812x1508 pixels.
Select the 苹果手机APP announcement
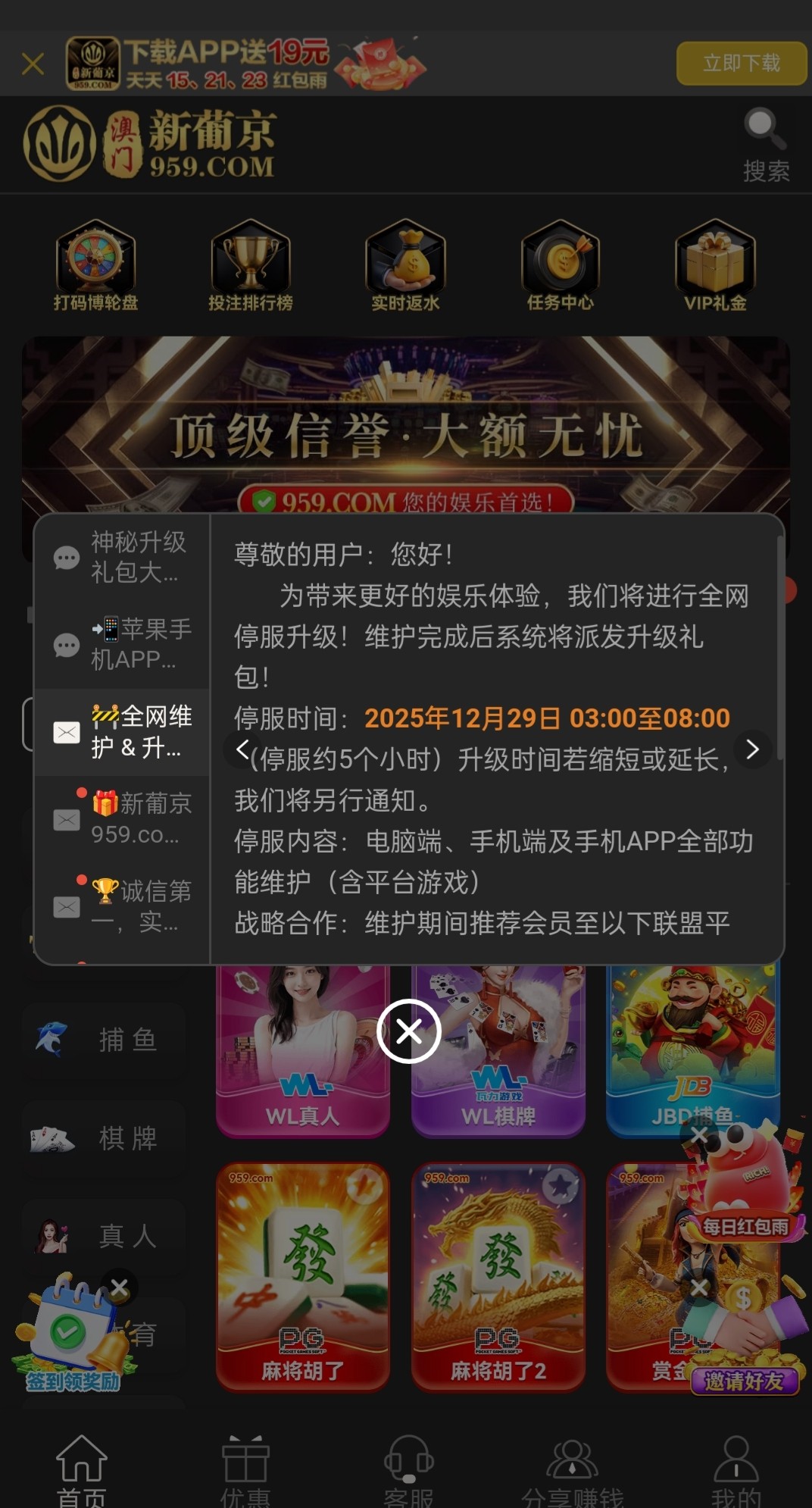click(123, 644)
